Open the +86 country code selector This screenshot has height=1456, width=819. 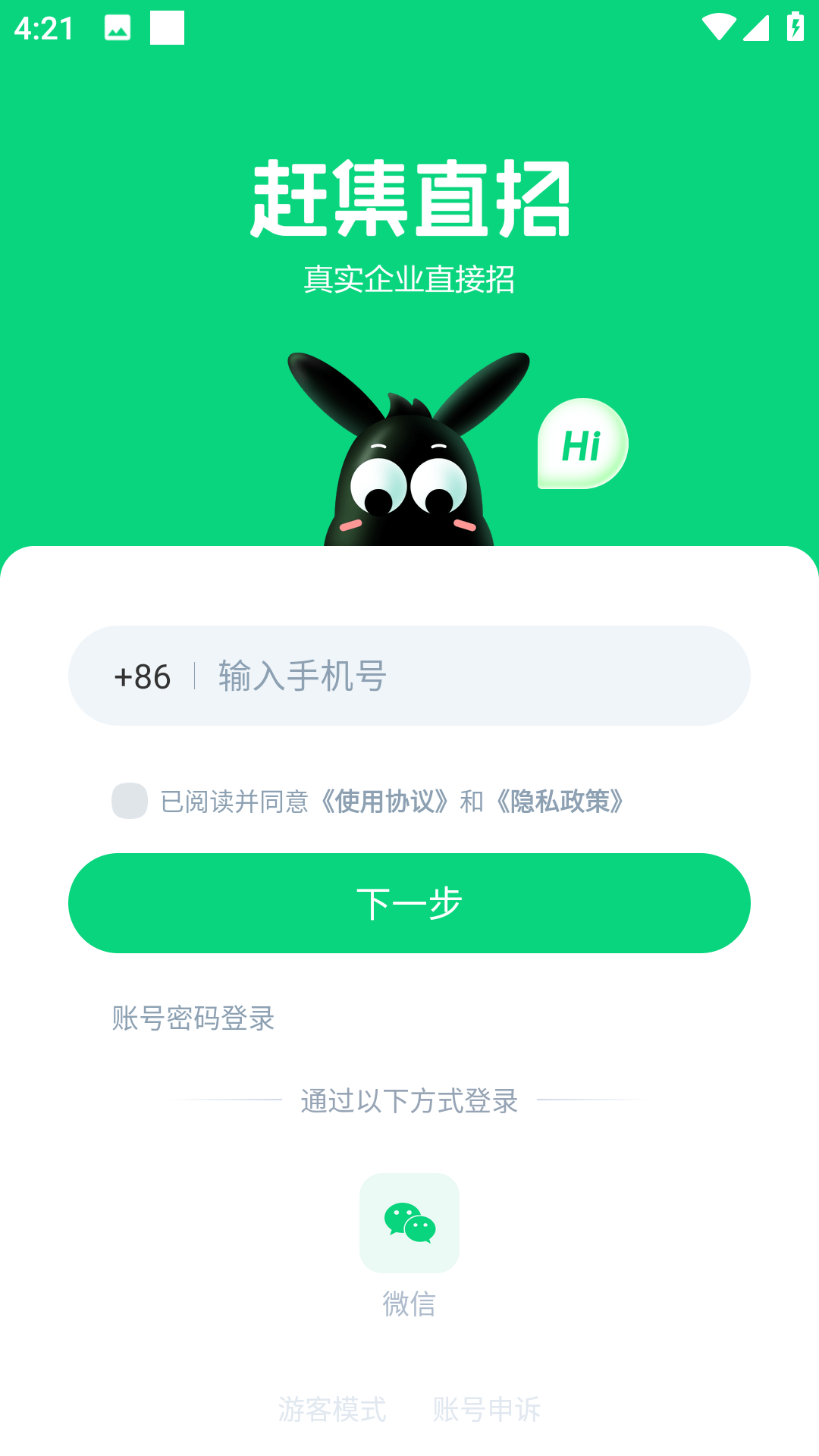143,676
